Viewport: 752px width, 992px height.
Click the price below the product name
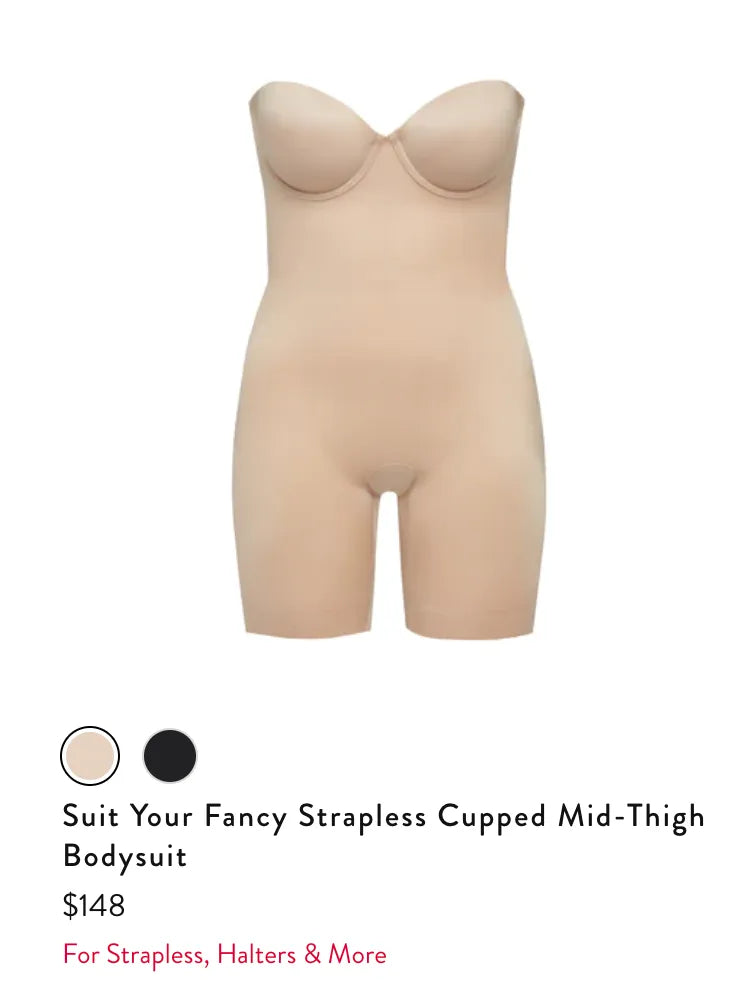click(92, 907)
